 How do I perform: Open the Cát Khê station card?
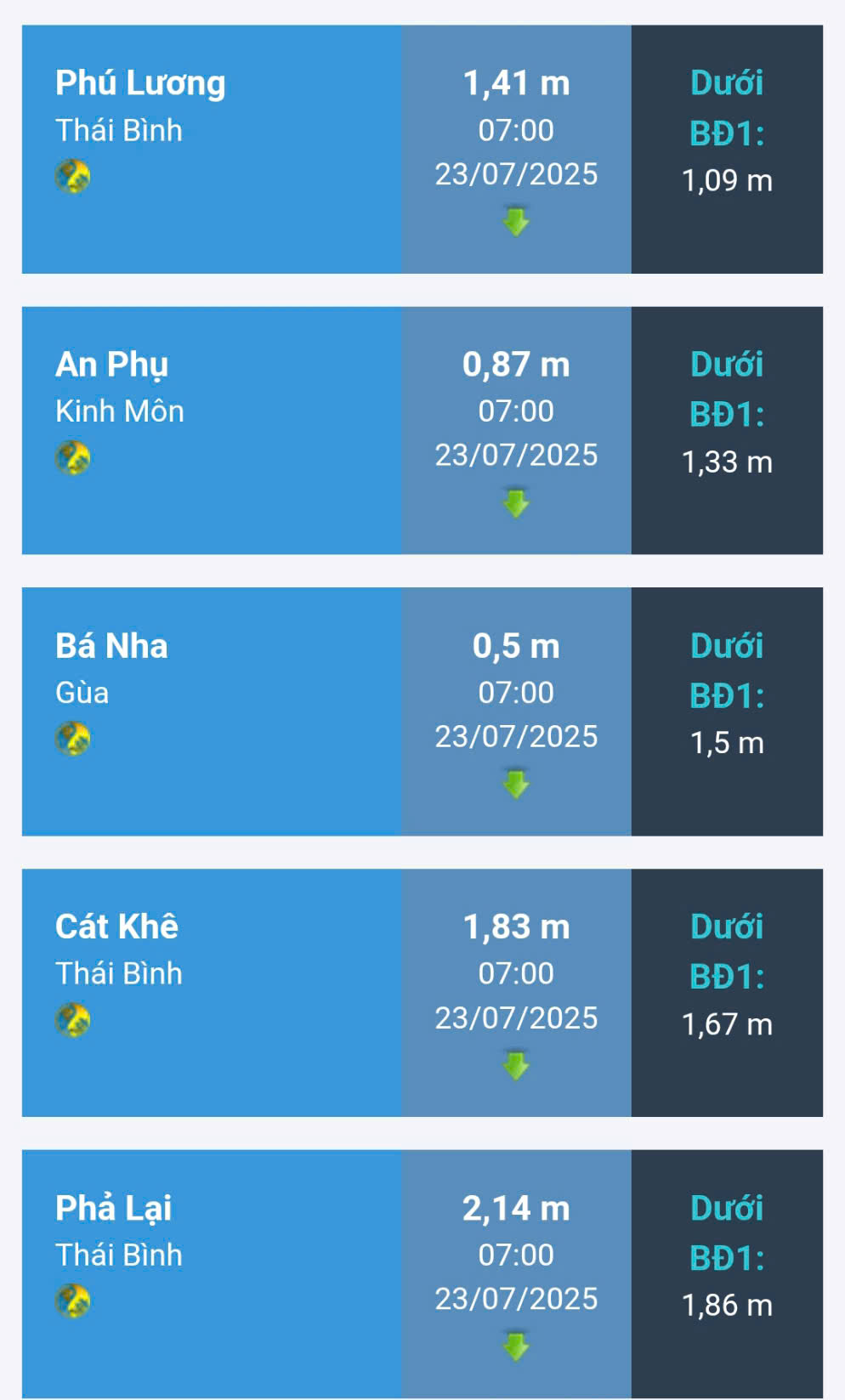click(x=422, y=993)
